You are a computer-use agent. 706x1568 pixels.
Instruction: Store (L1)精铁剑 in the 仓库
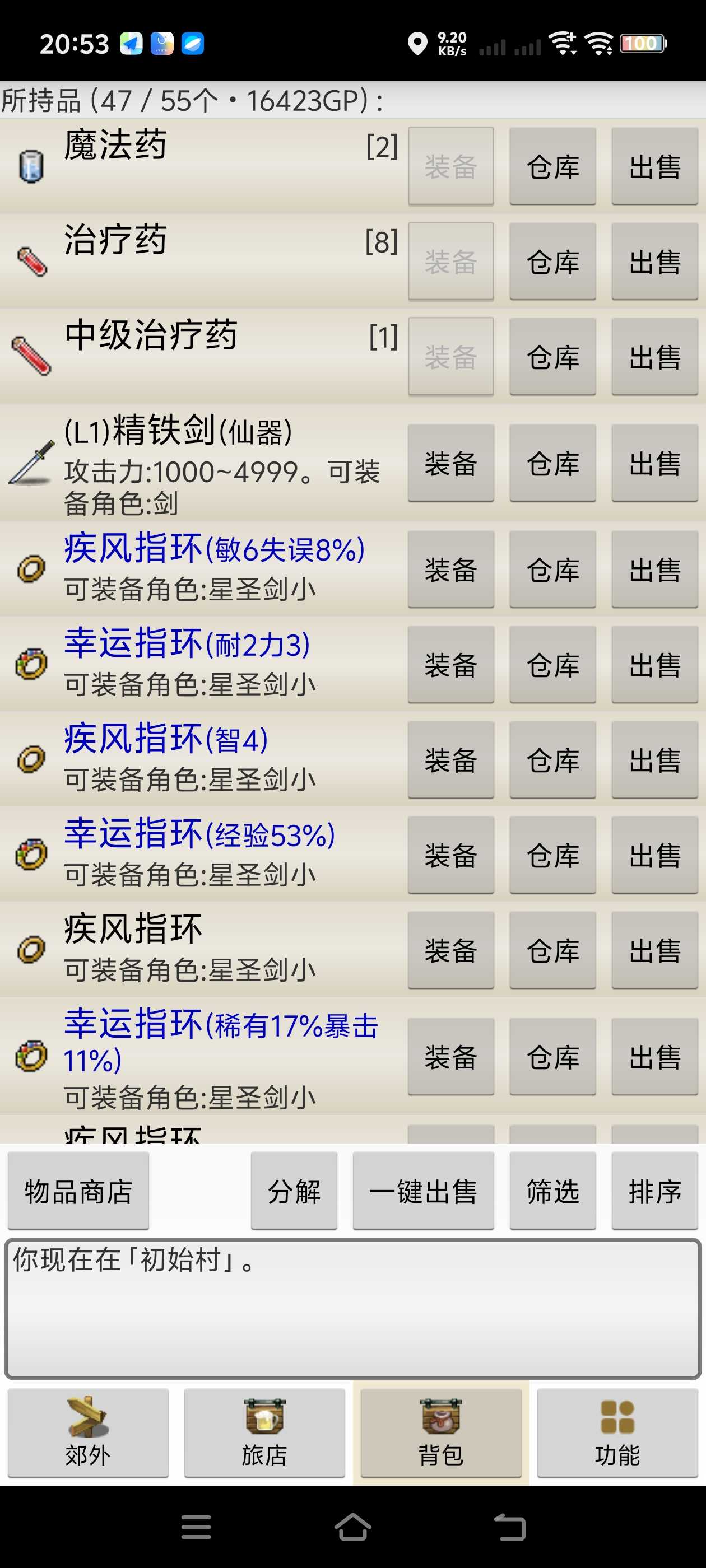tap(552, 463)
